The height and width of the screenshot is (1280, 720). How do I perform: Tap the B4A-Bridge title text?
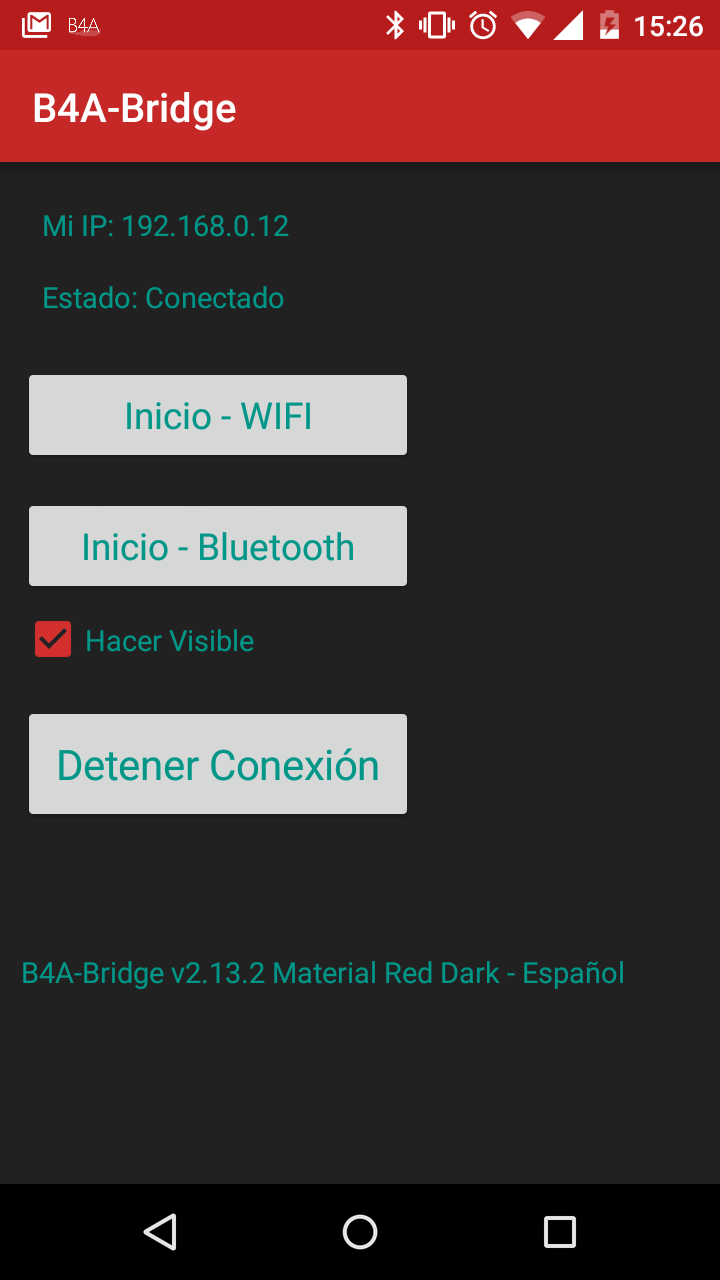point(134,106)
